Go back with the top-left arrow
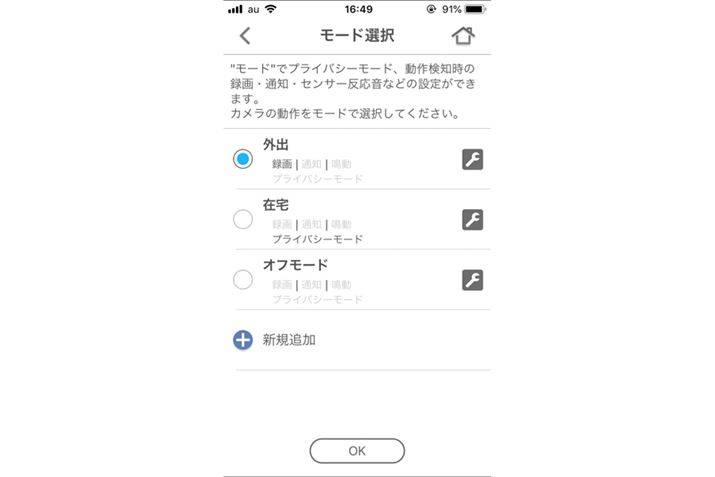The image size is (715, 477). click(x=246, y=36)
